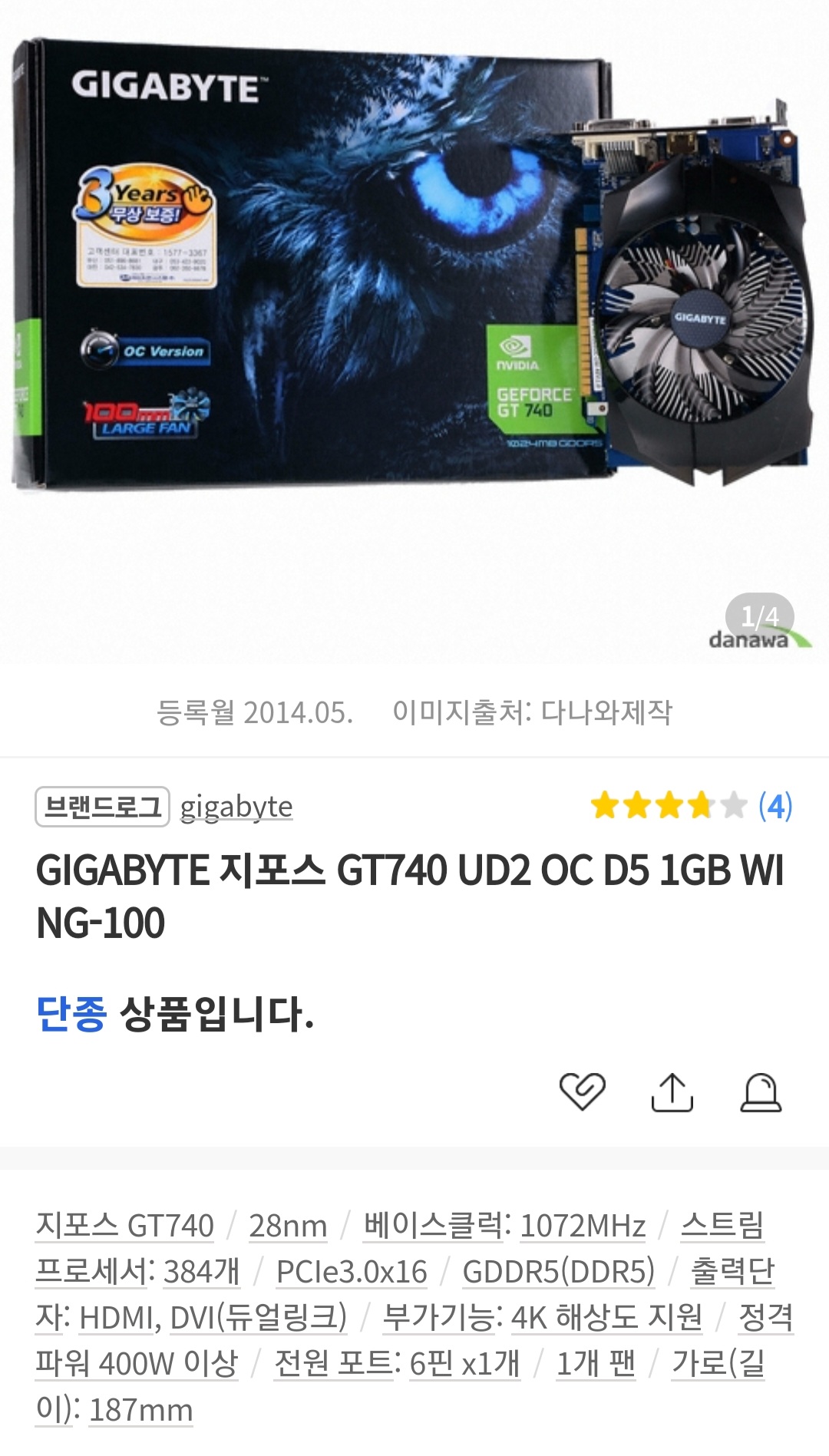
Task: View the 4 star-rating reviews
Action: (691, 806)
